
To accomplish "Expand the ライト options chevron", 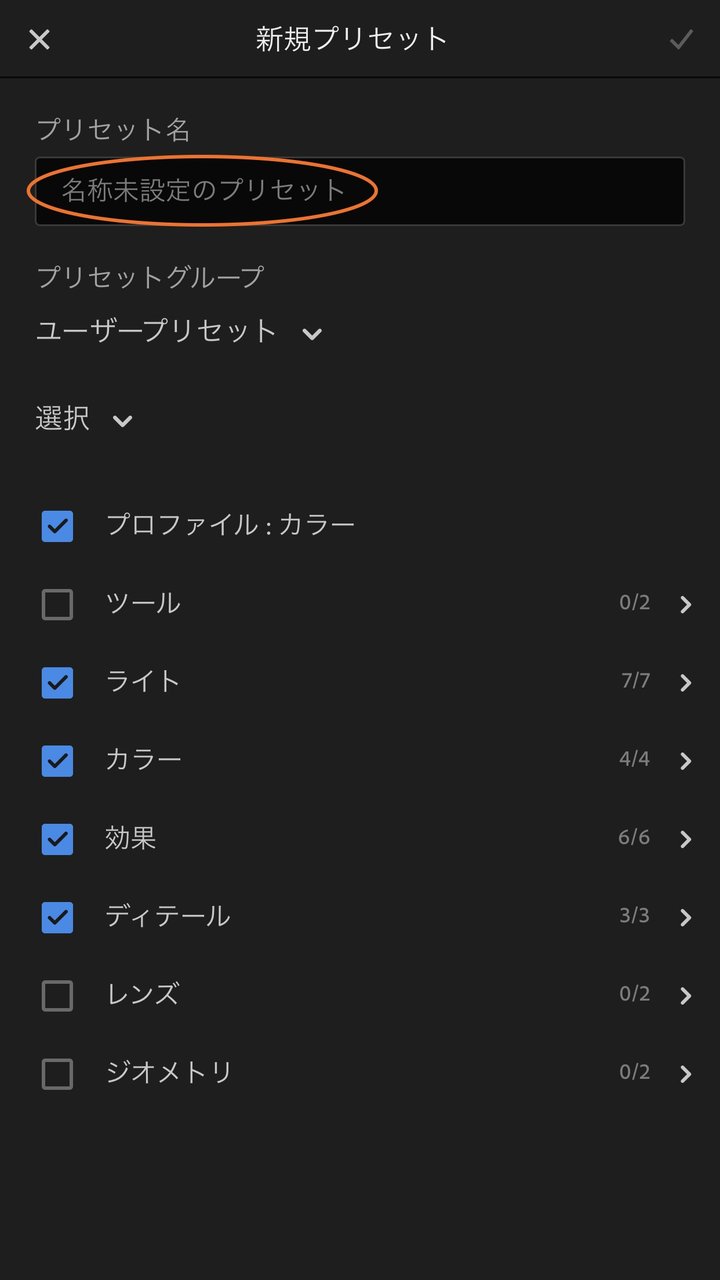I will [686, 682].
